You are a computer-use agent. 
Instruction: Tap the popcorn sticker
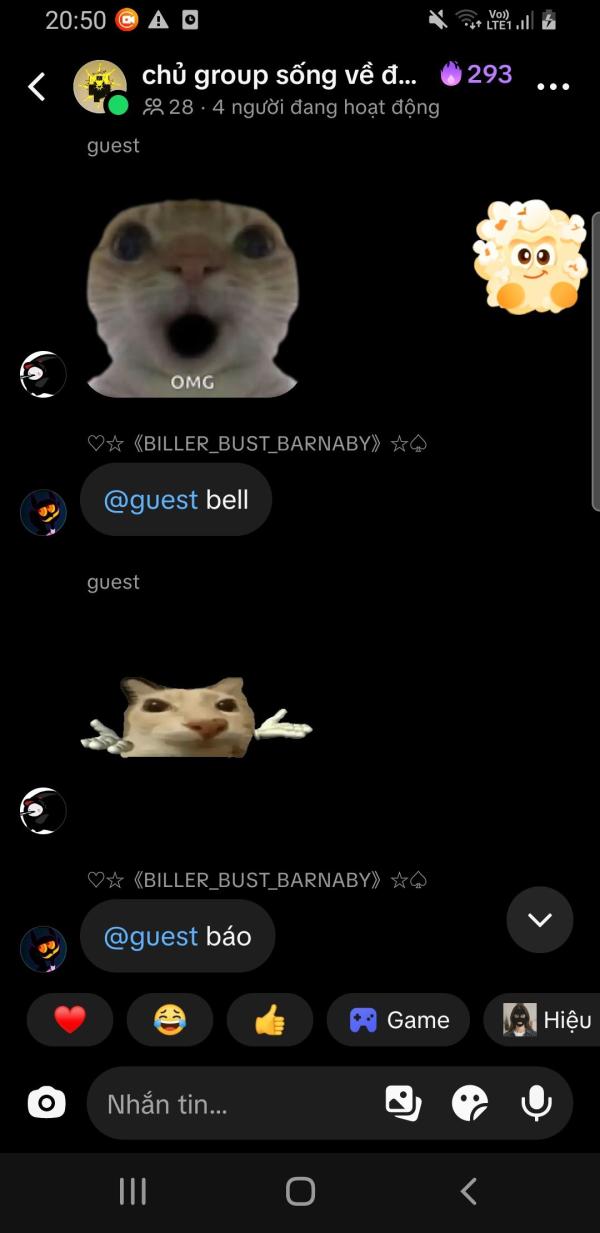(x=529, y=256)
